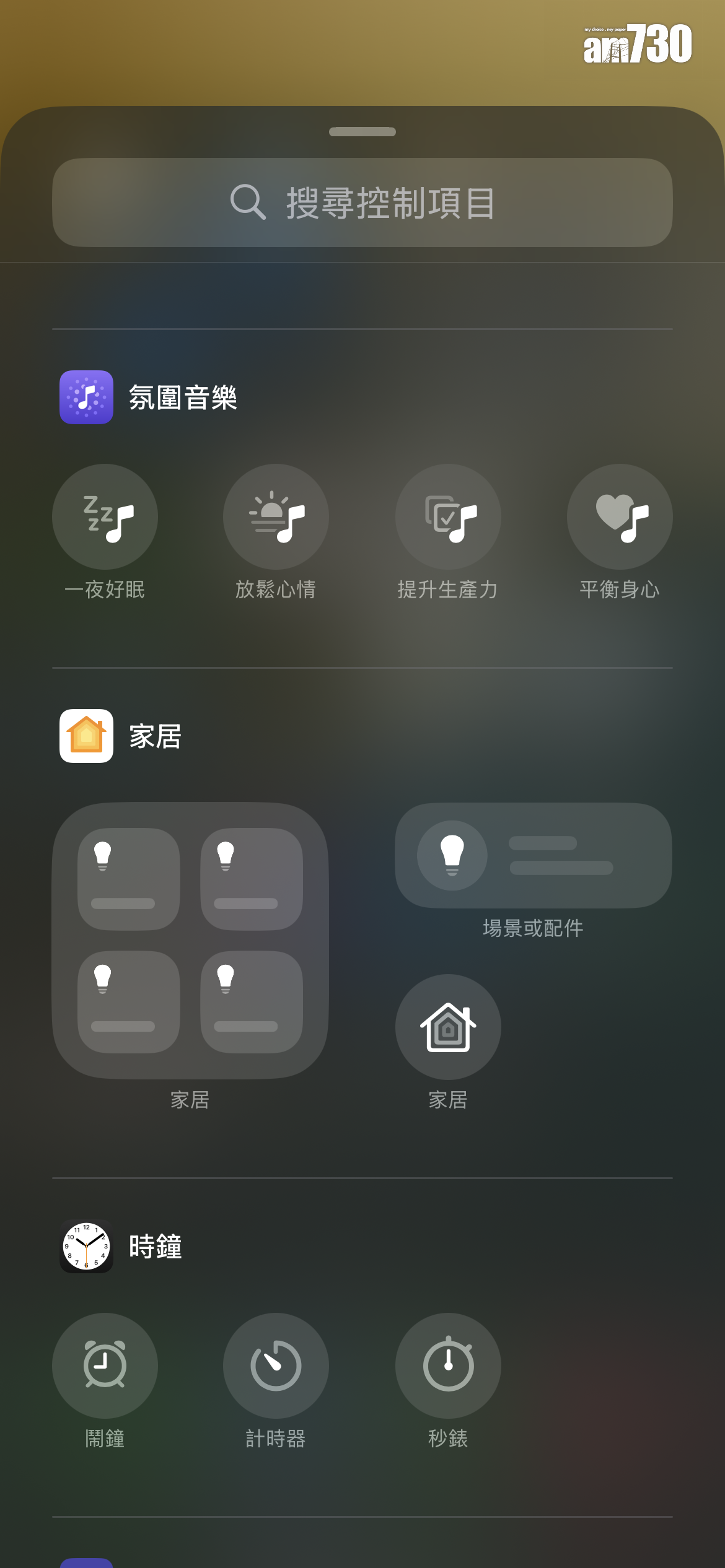The image size is (725, 1568).
Task: Select the 放鬆心情 ambient music control
Action: 276,517
